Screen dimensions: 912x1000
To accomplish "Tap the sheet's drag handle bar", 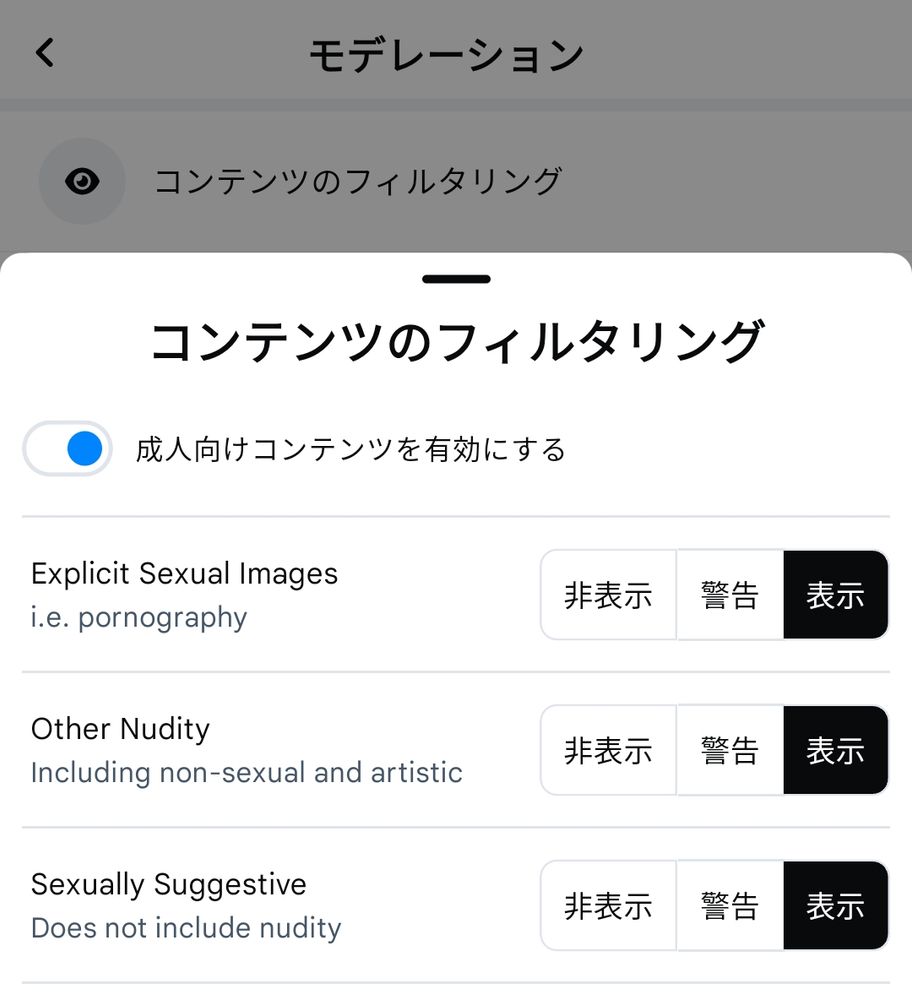I will click(456, 279).
